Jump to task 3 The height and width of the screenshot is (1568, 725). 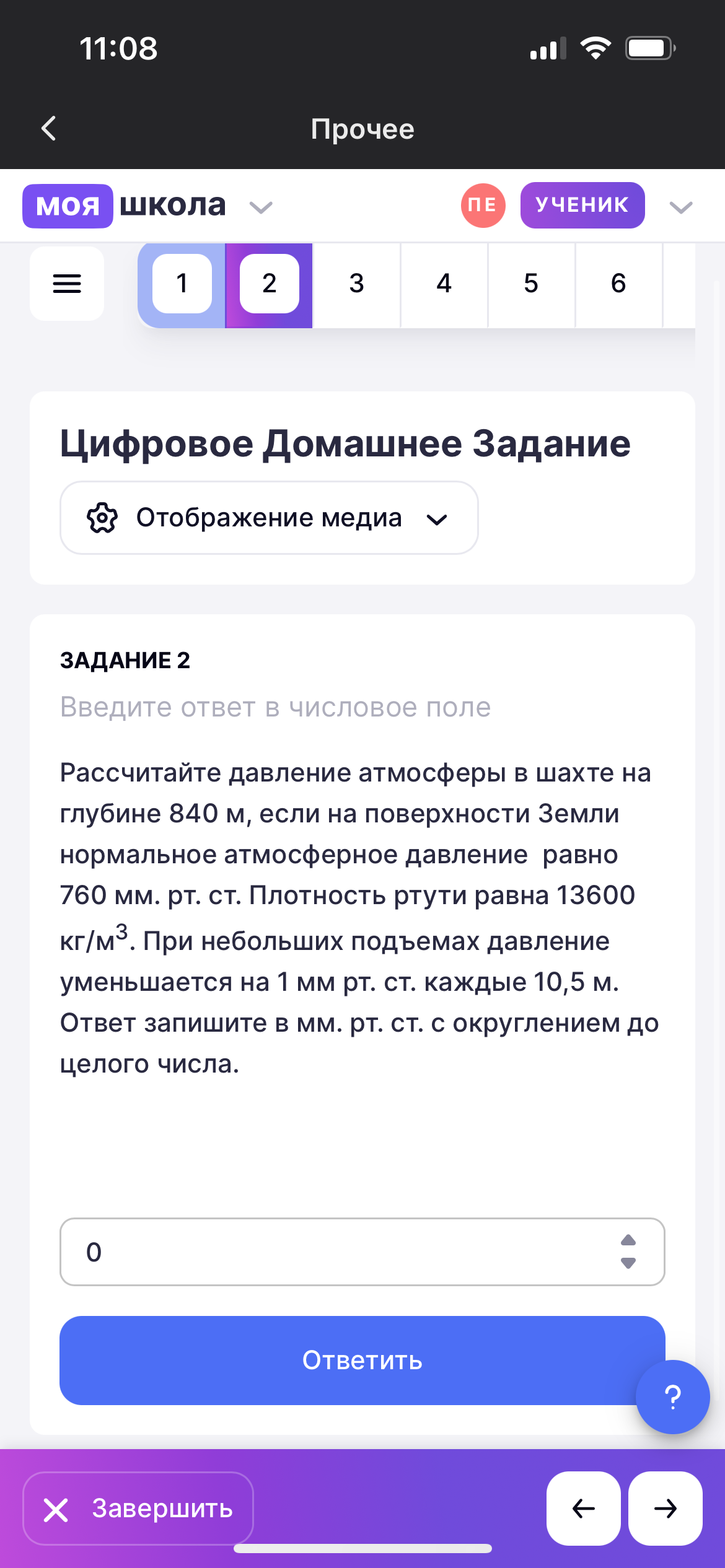[x=356, y=284]
